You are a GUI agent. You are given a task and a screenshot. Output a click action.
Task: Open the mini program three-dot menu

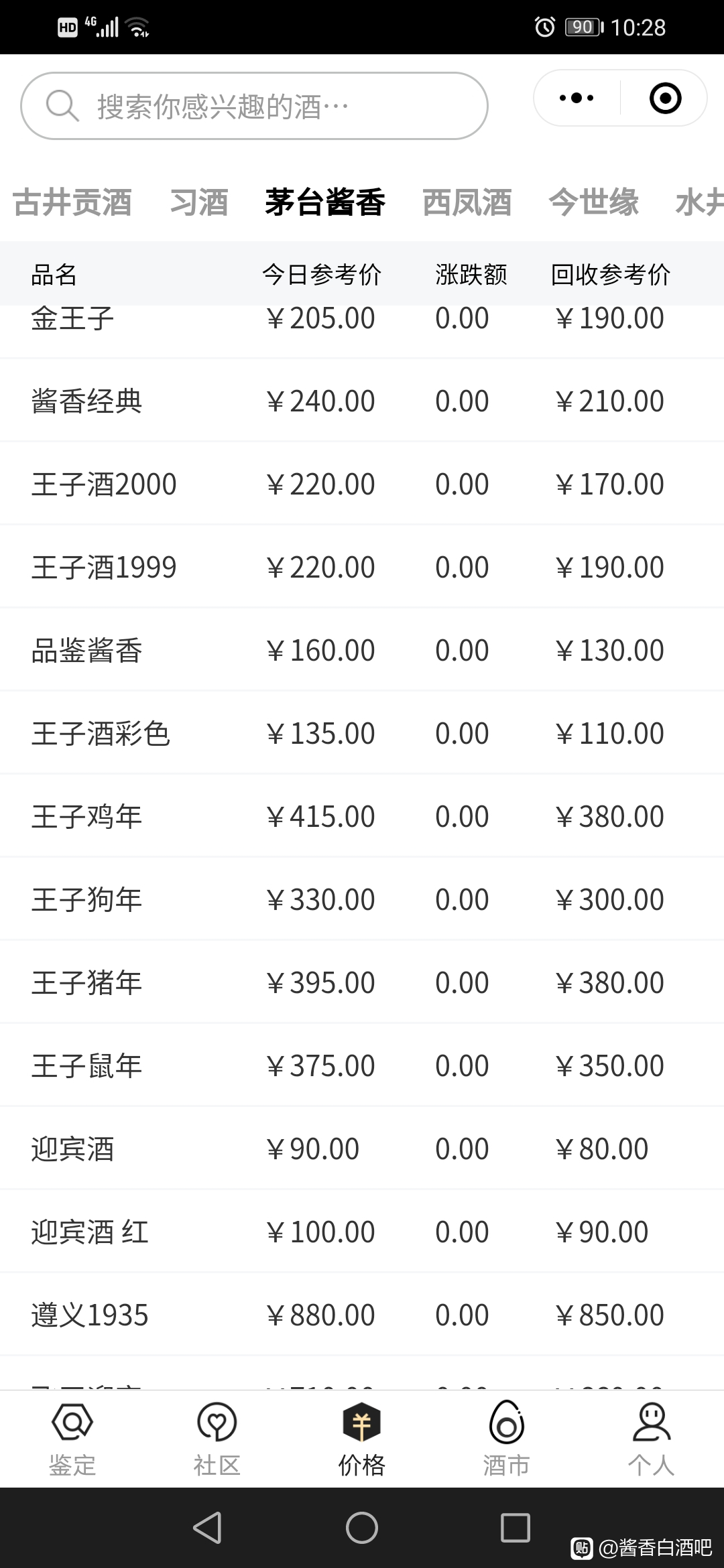point(577,98)
